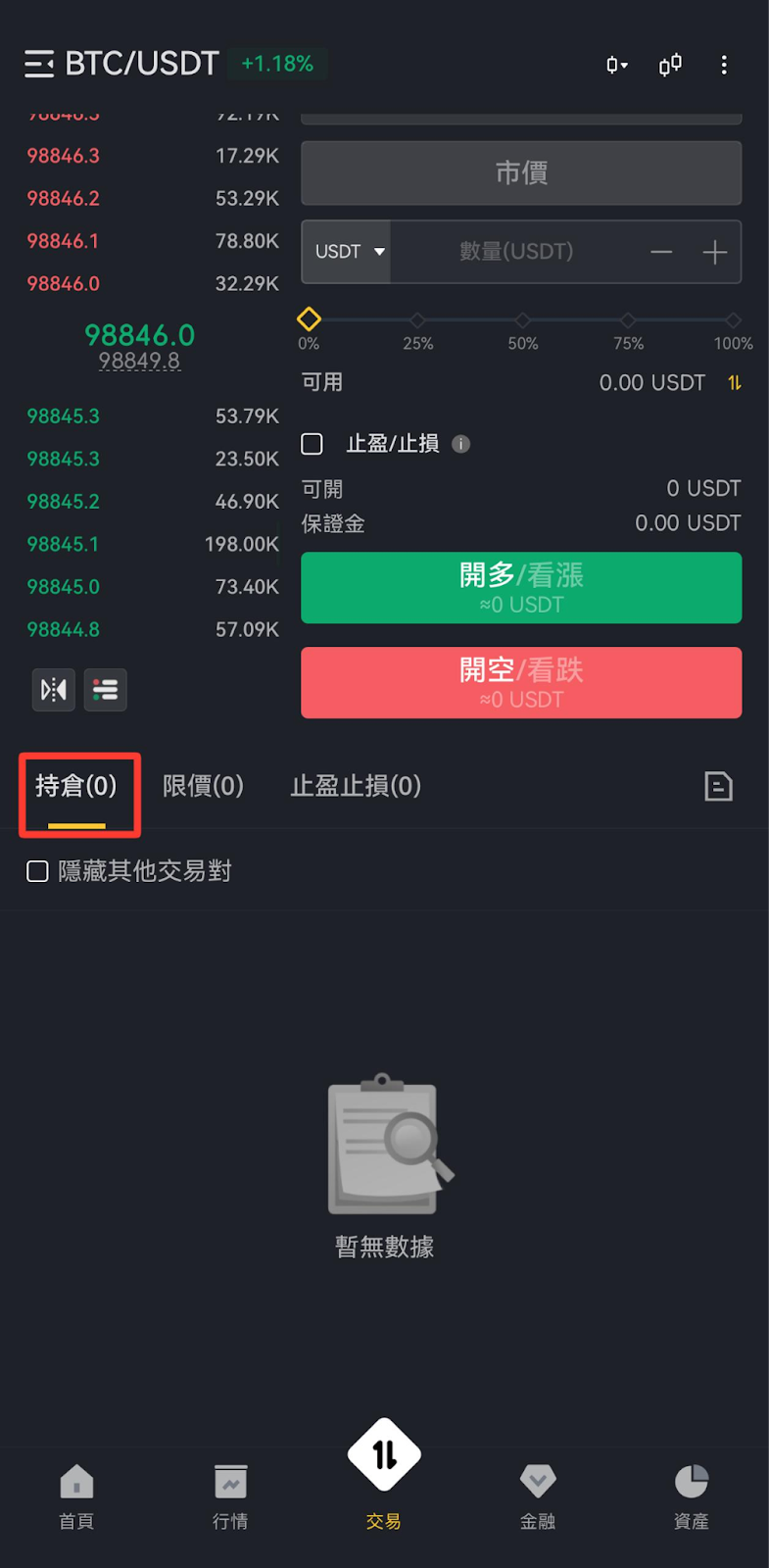Screen dimensions: 769x1568
Task: Set position slider to 50%
Action: coord(522,320)
